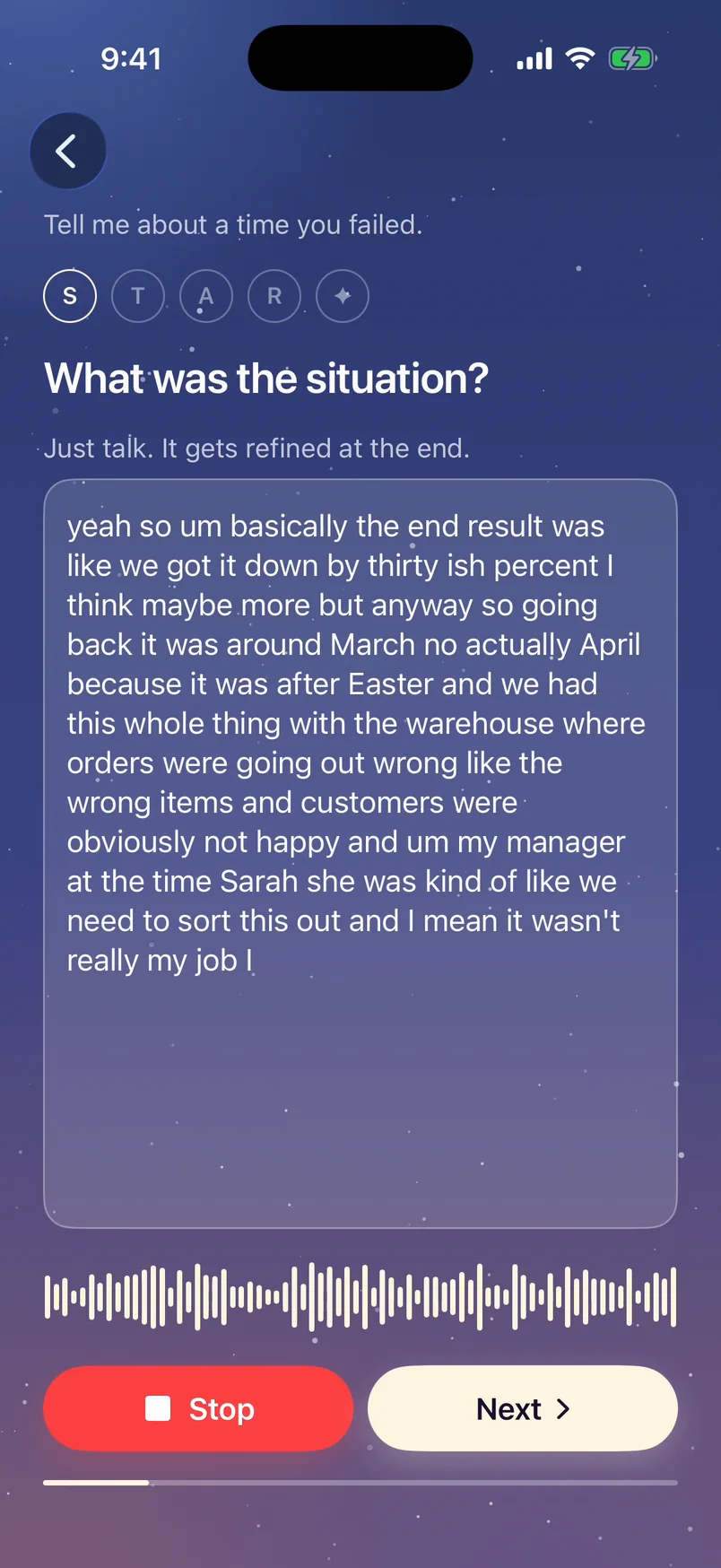Stop the recording

[x=198, y=1408]
